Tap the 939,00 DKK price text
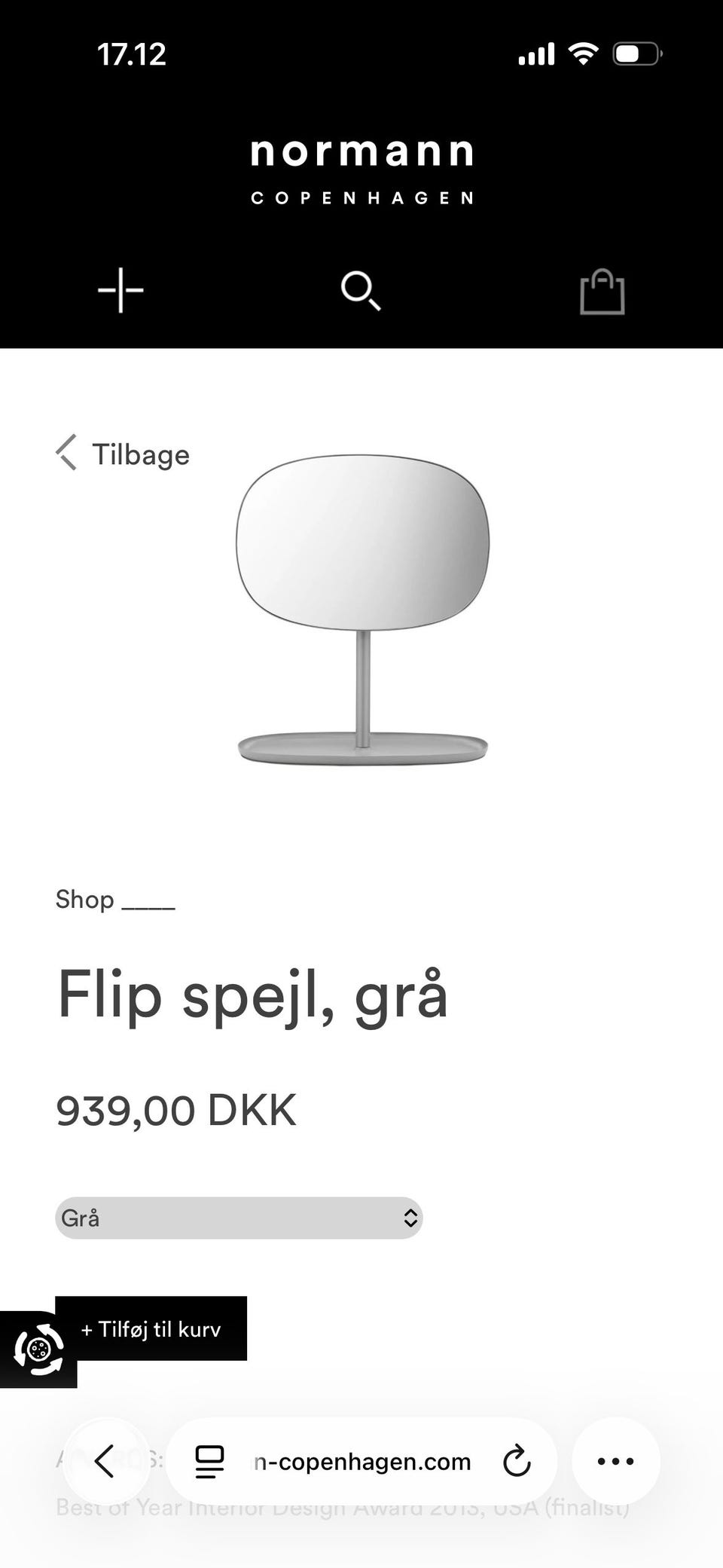This screenshot has width=723, height=1568. pos(175,1108)
